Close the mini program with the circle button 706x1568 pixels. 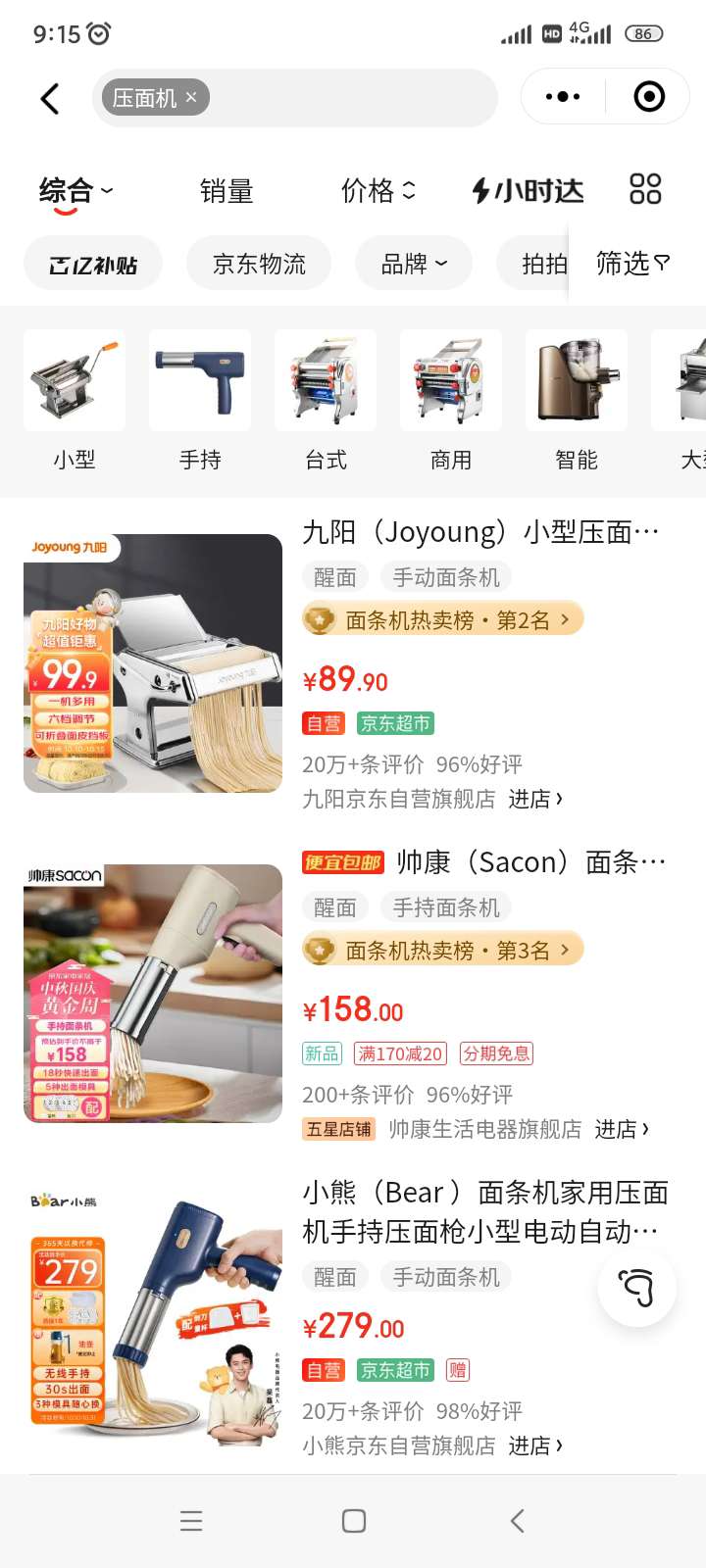coord(649,97)
